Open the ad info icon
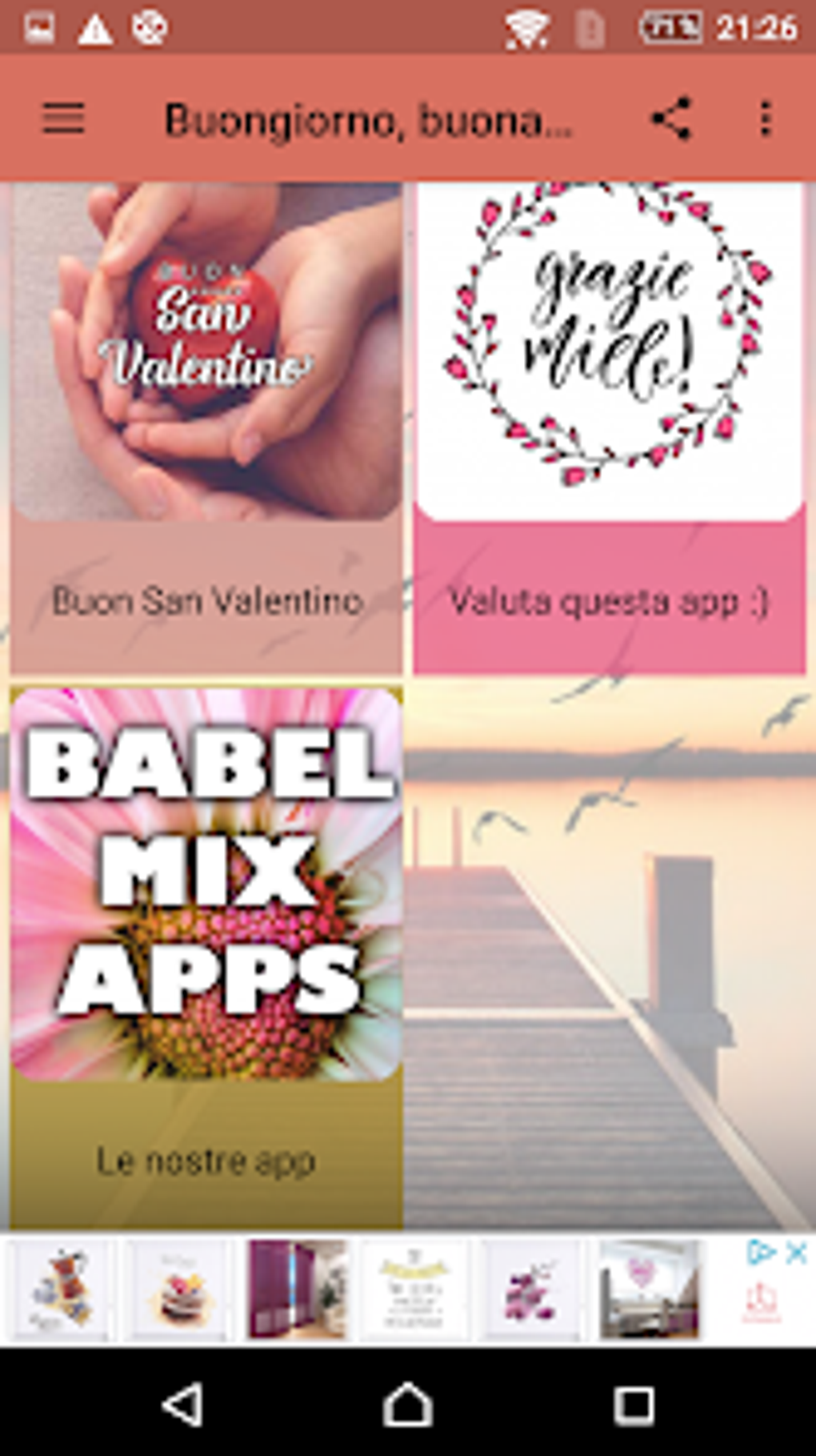Viewport: 816px width, 1456px height. pyautogui.click(x=762, y=1253)
